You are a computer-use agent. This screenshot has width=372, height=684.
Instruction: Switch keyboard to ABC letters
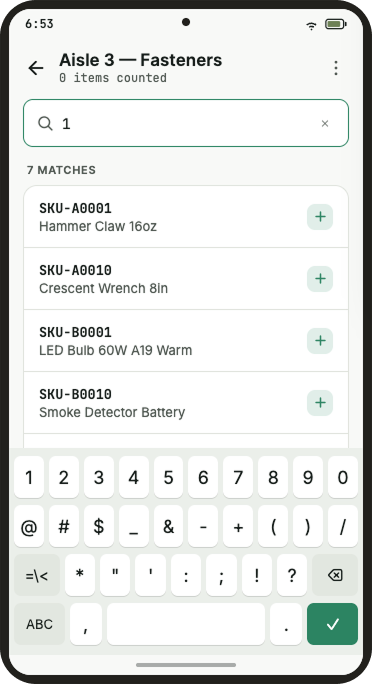click(x=39, y=624)
